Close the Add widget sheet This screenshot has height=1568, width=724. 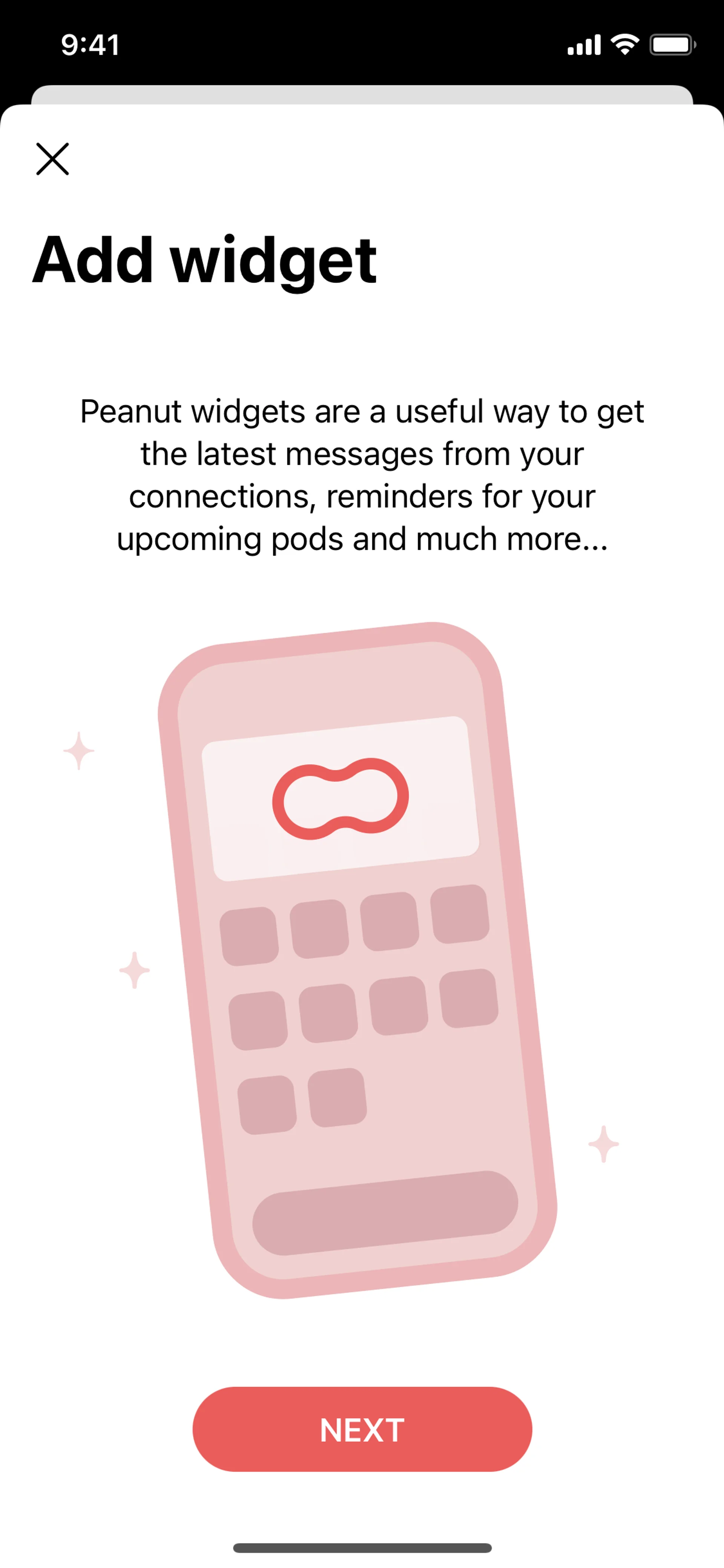point(52,159)
